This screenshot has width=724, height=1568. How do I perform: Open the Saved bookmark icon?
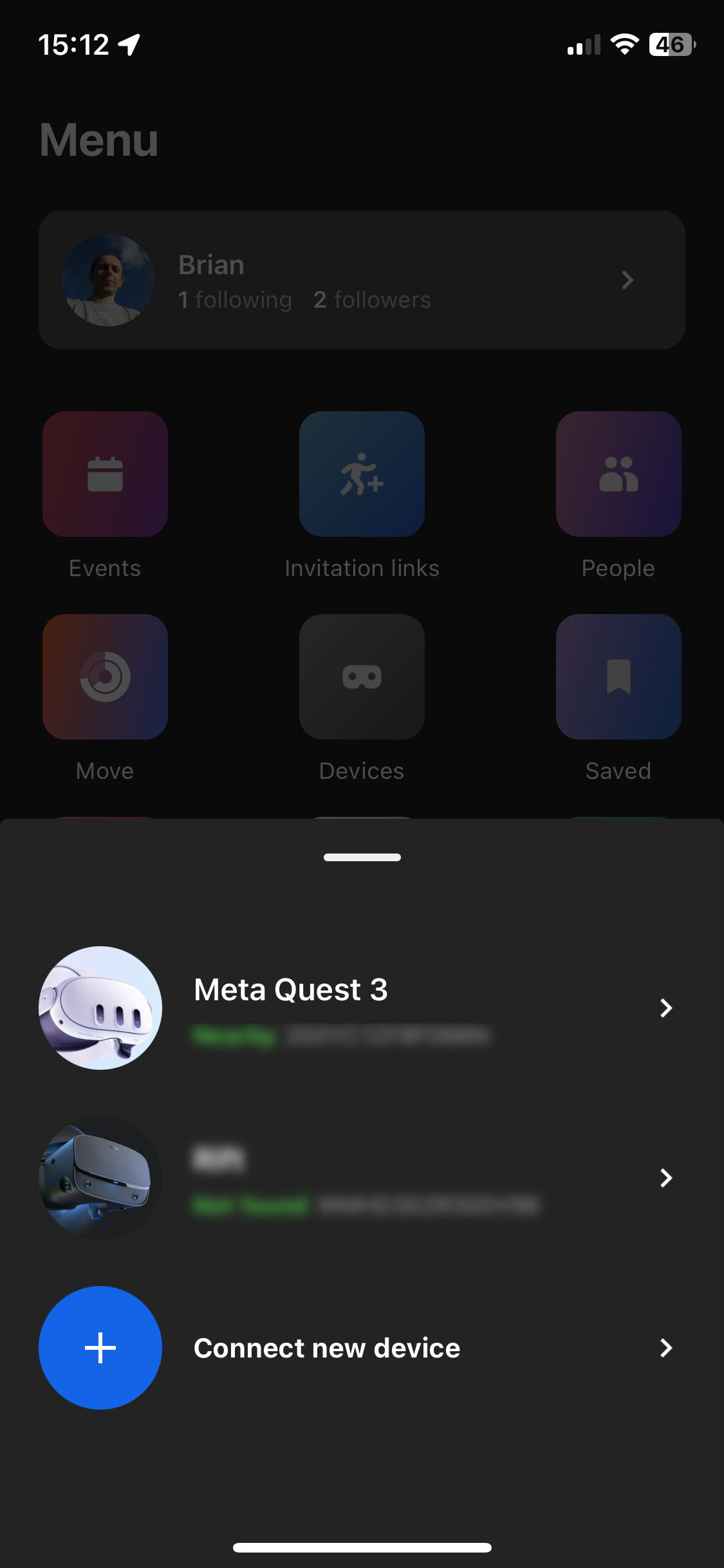618,677
